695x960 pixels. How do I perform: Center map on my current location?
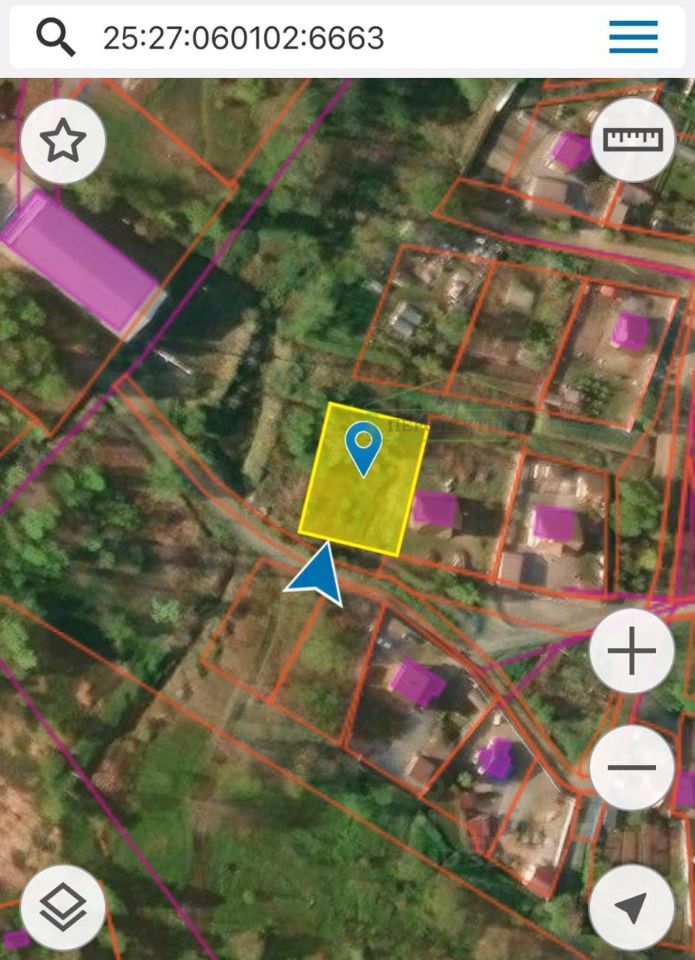click(x=632, y=908)
